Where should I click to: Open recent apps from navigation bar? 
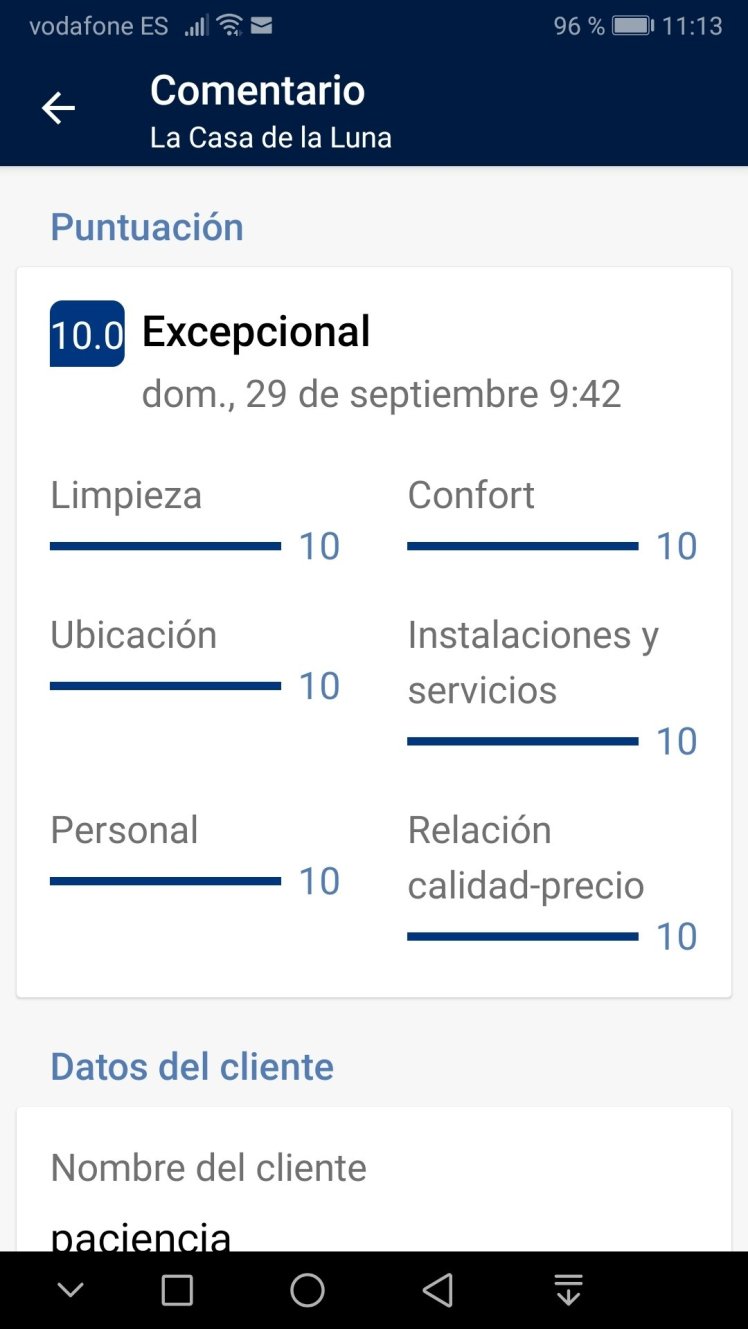177,1290
